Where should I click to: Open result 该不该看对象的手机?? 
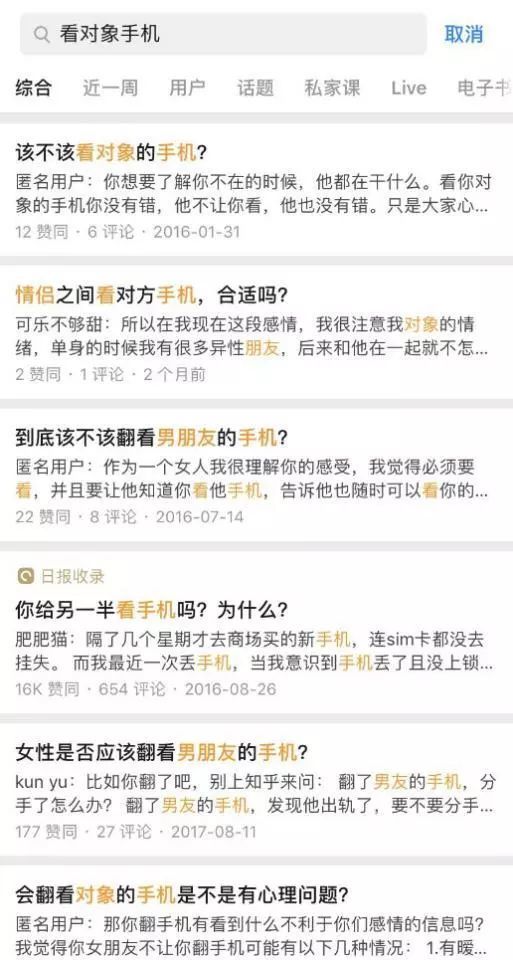point(112,152)
